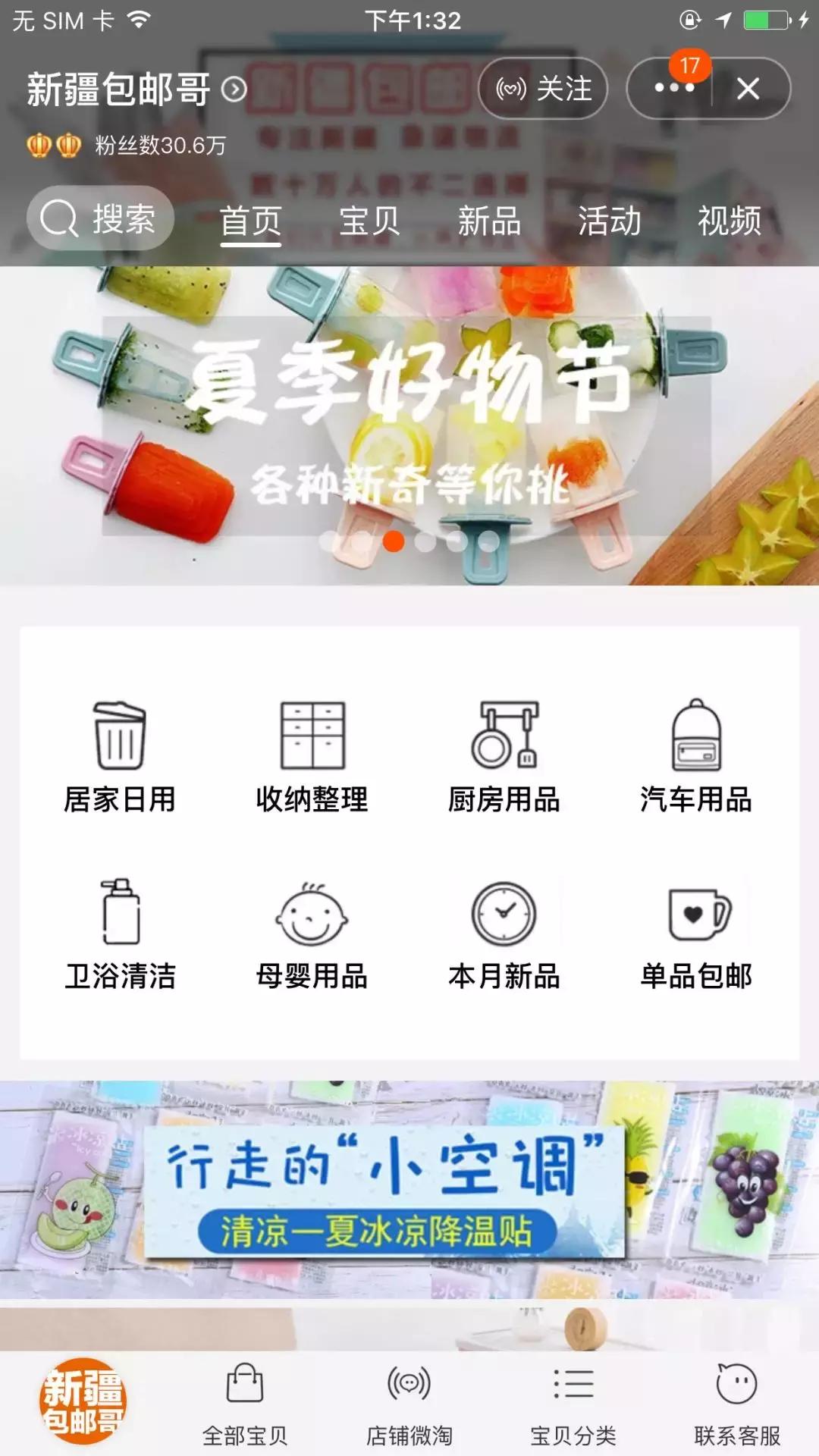Expand store details via arrow beside 新疆包邮哥

pyautogui.click(x=235, y=89)
